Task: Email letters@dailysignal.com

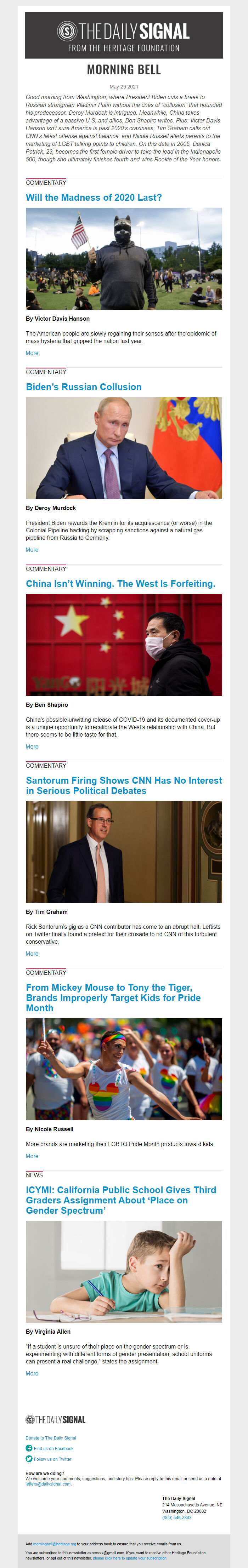Action: point(48,1483)
